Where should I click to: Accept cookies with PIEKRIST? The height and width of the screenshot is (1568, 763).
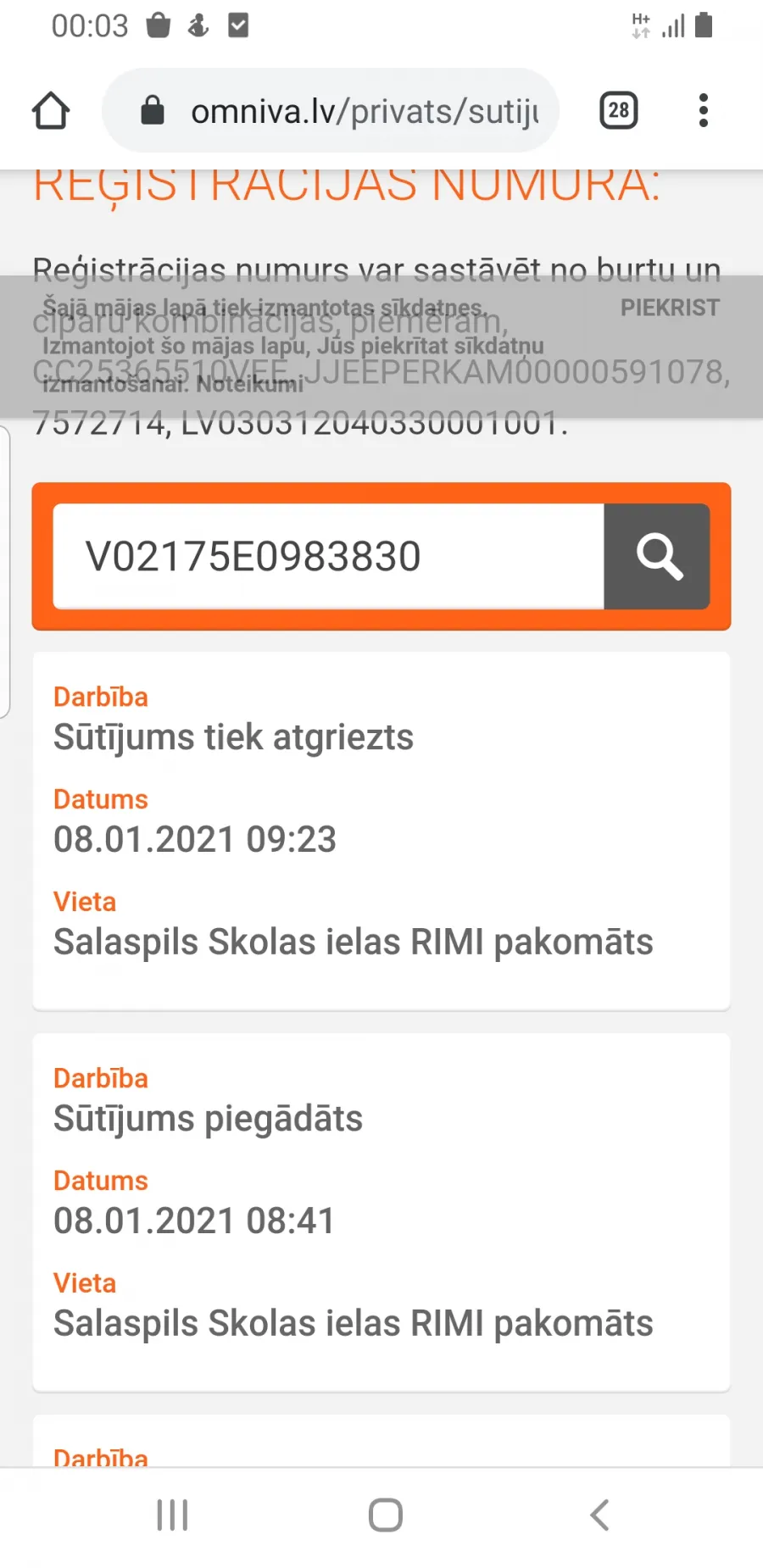(670, 308)
